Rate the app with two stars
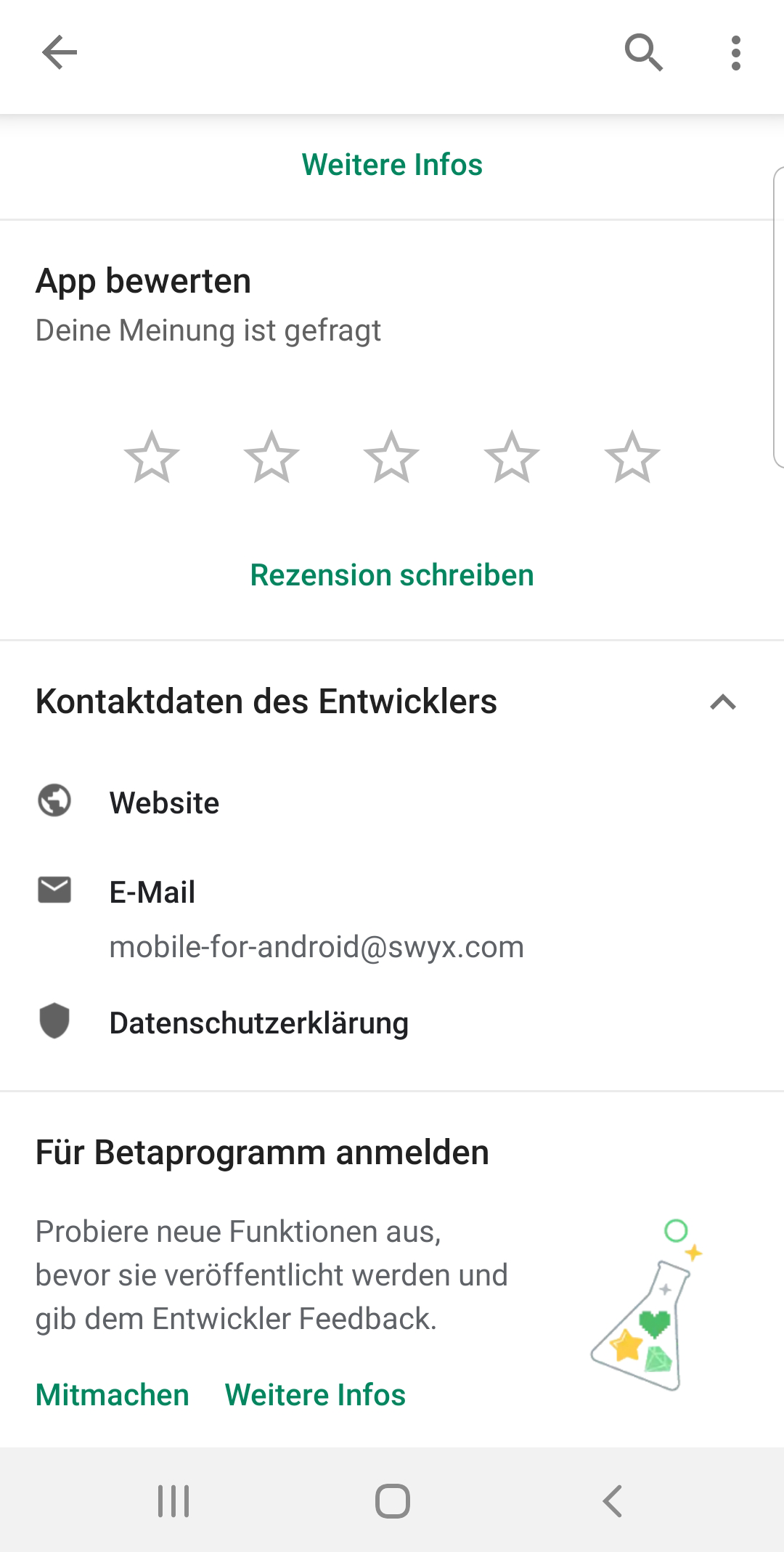The width and height of the screenshot is (784, 1552). pos(271,458)
